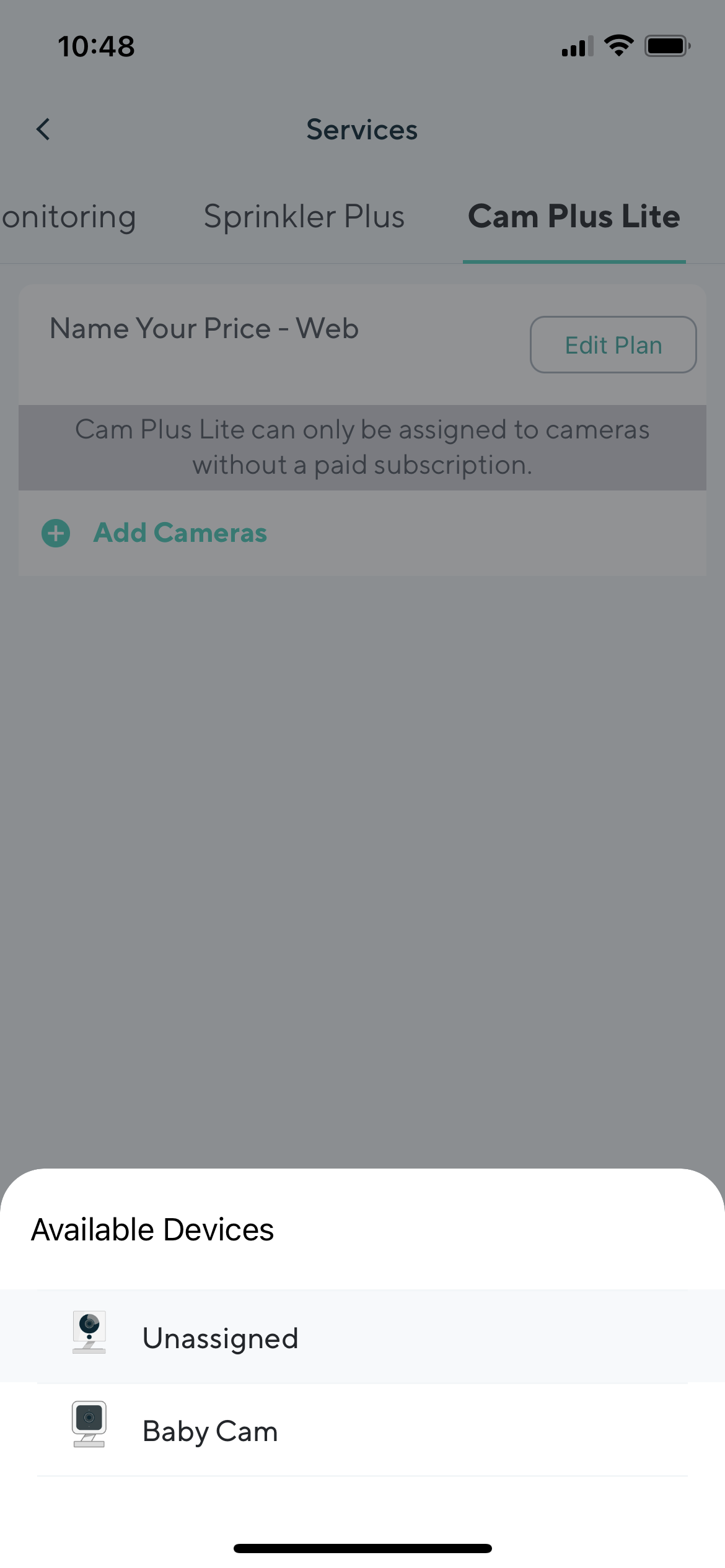Click the back arrow to leave Services
The image size is (725, 1568).
pos(42,129)
